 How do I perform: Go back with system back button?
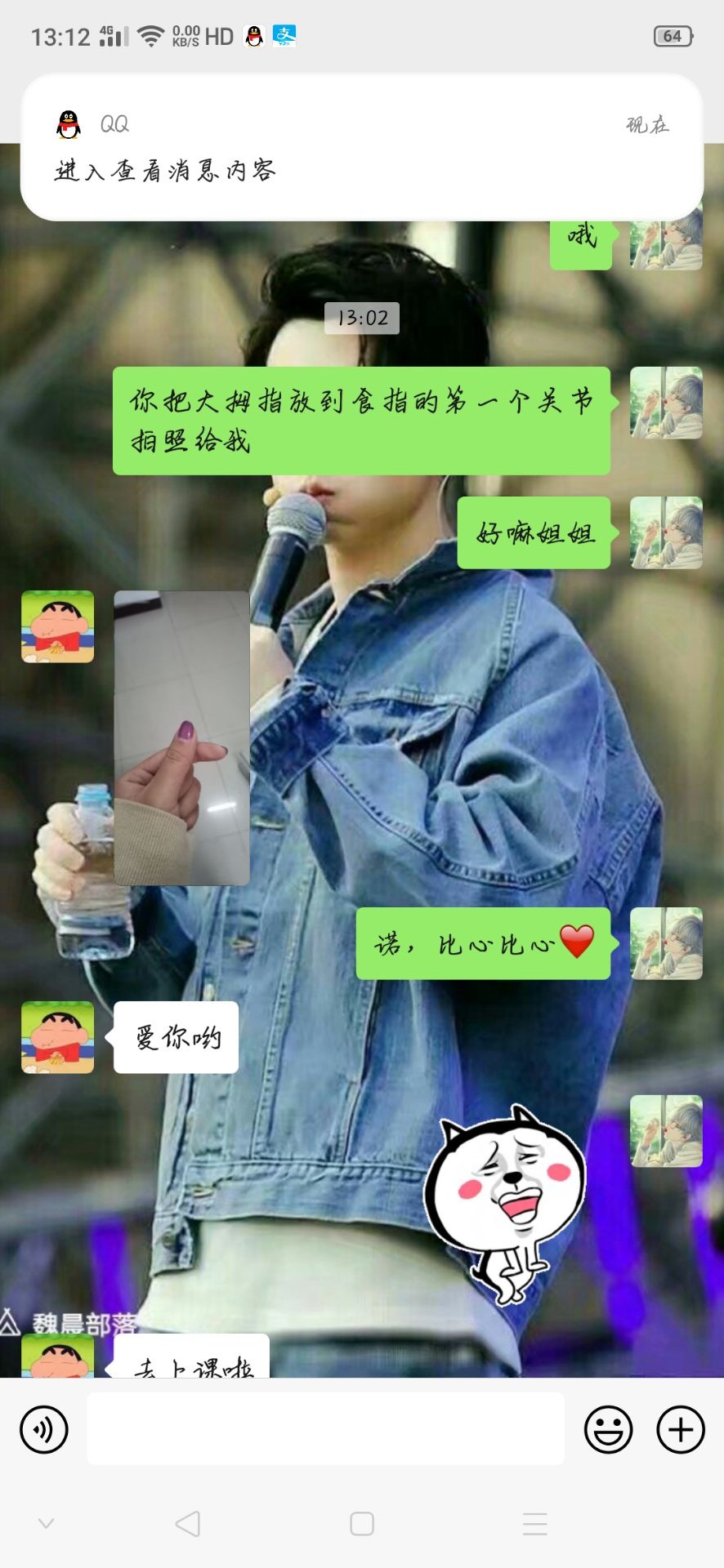click(188, 1524)
